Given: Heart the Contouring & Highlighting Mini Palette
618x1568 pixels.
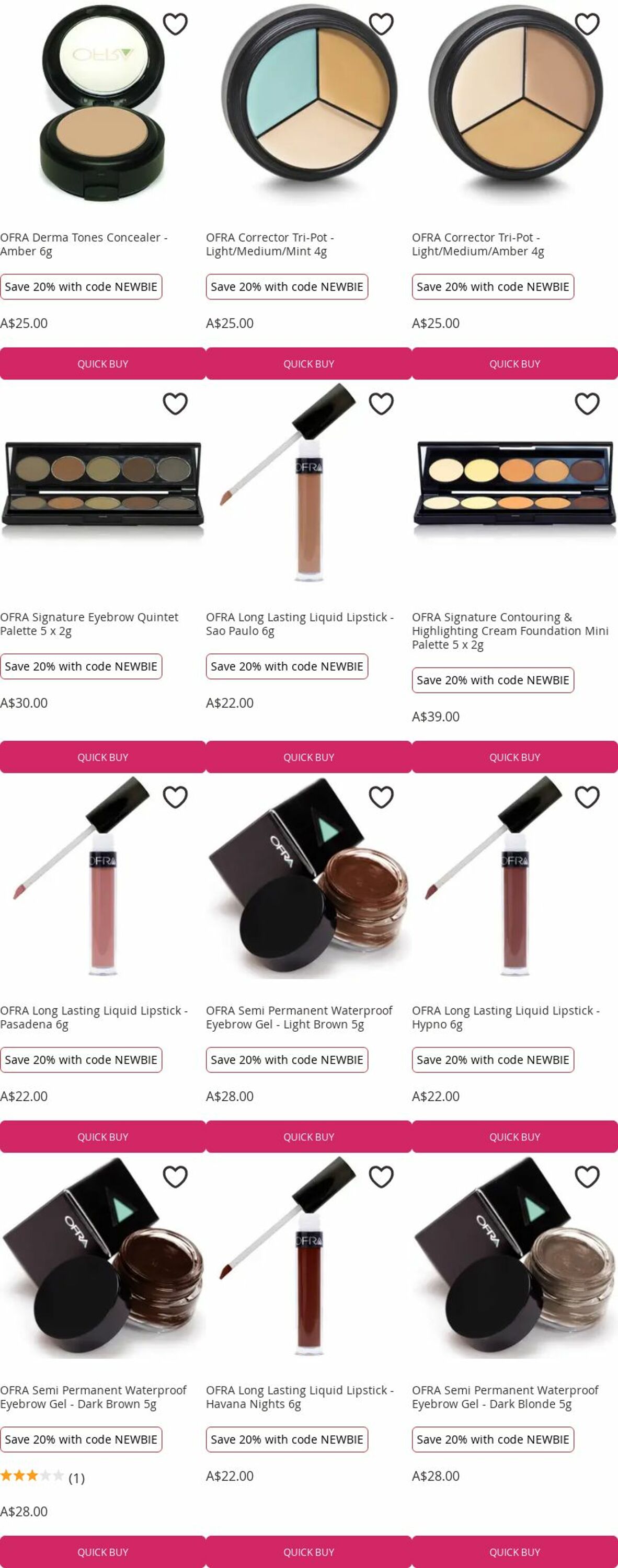Looking at the screenshot, I should tap(587, 403).
